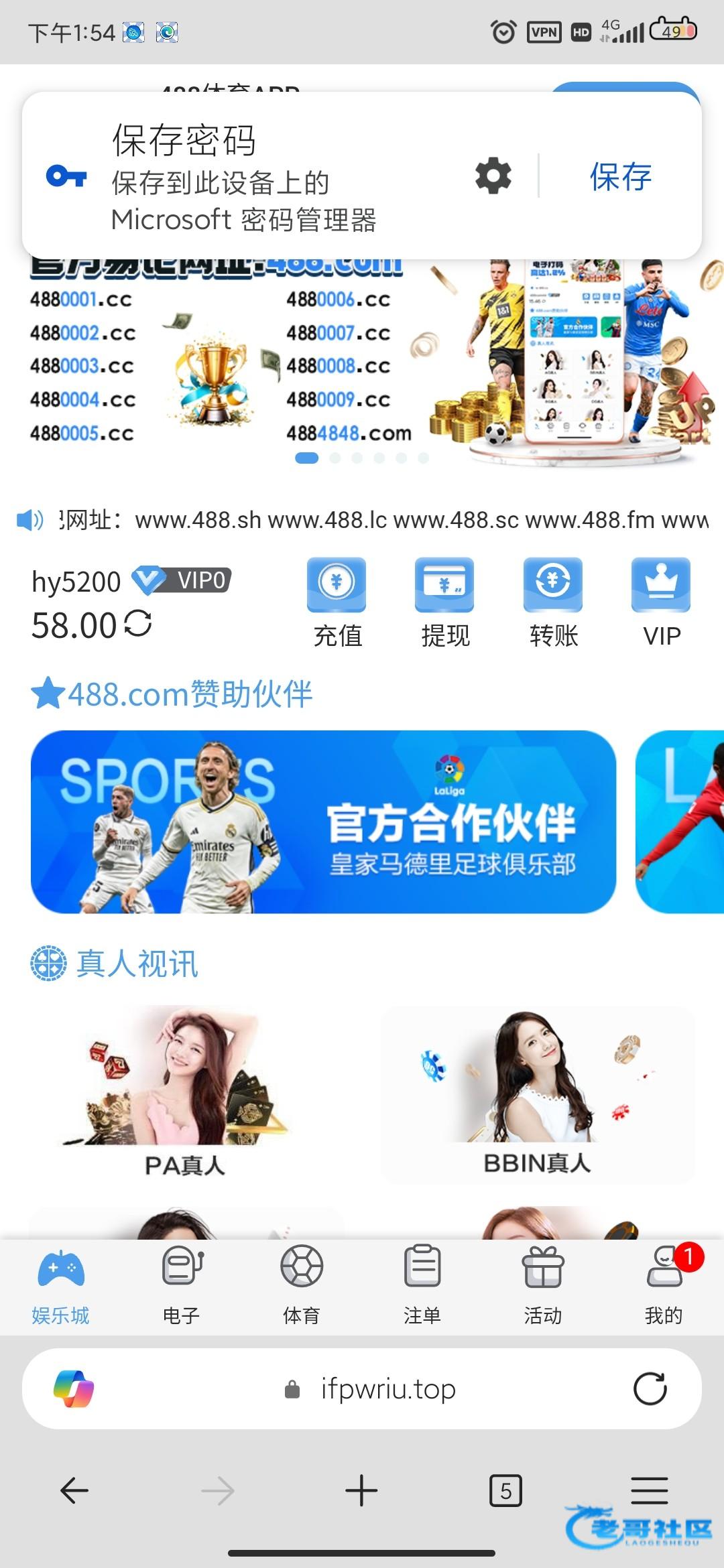Image resolution: width=724 pixels, height=1568 pixels.
Task: Tap 保存 to save the password
Action: click(620, 176)
